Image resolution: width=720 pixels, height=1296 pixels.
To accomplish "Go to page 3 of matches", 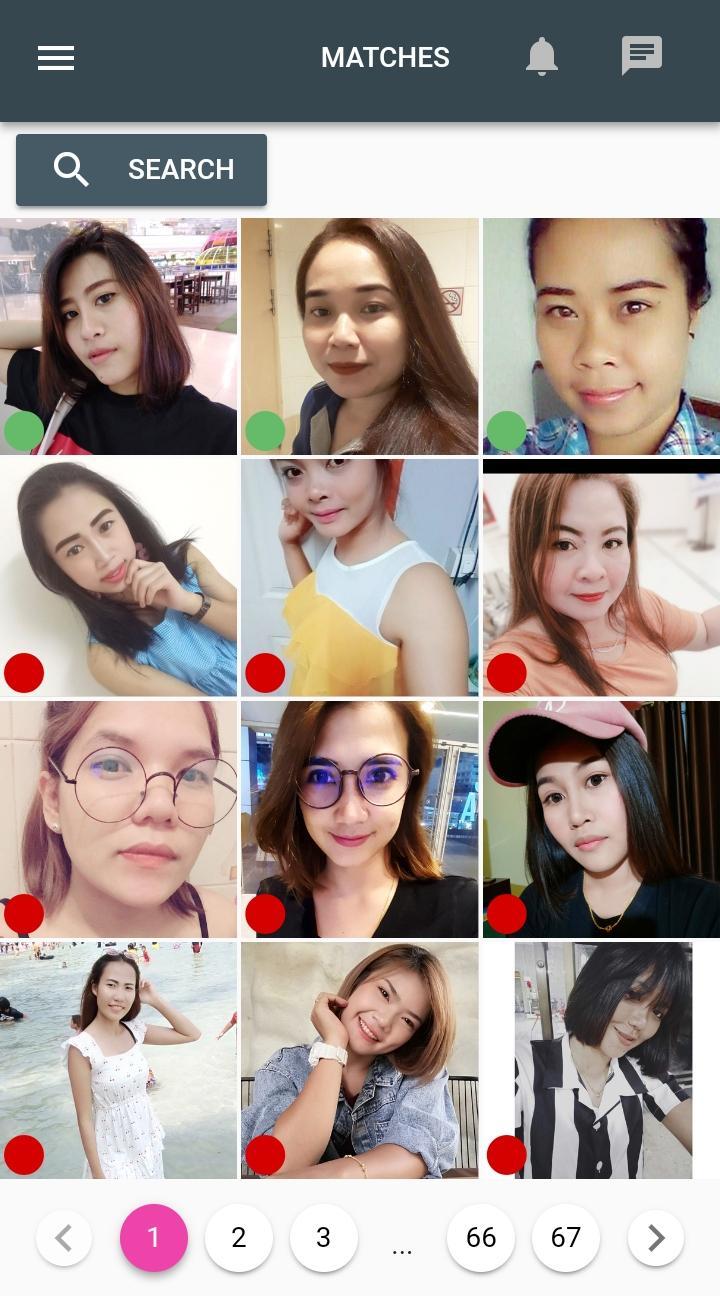I will (x=323, y=1238).
